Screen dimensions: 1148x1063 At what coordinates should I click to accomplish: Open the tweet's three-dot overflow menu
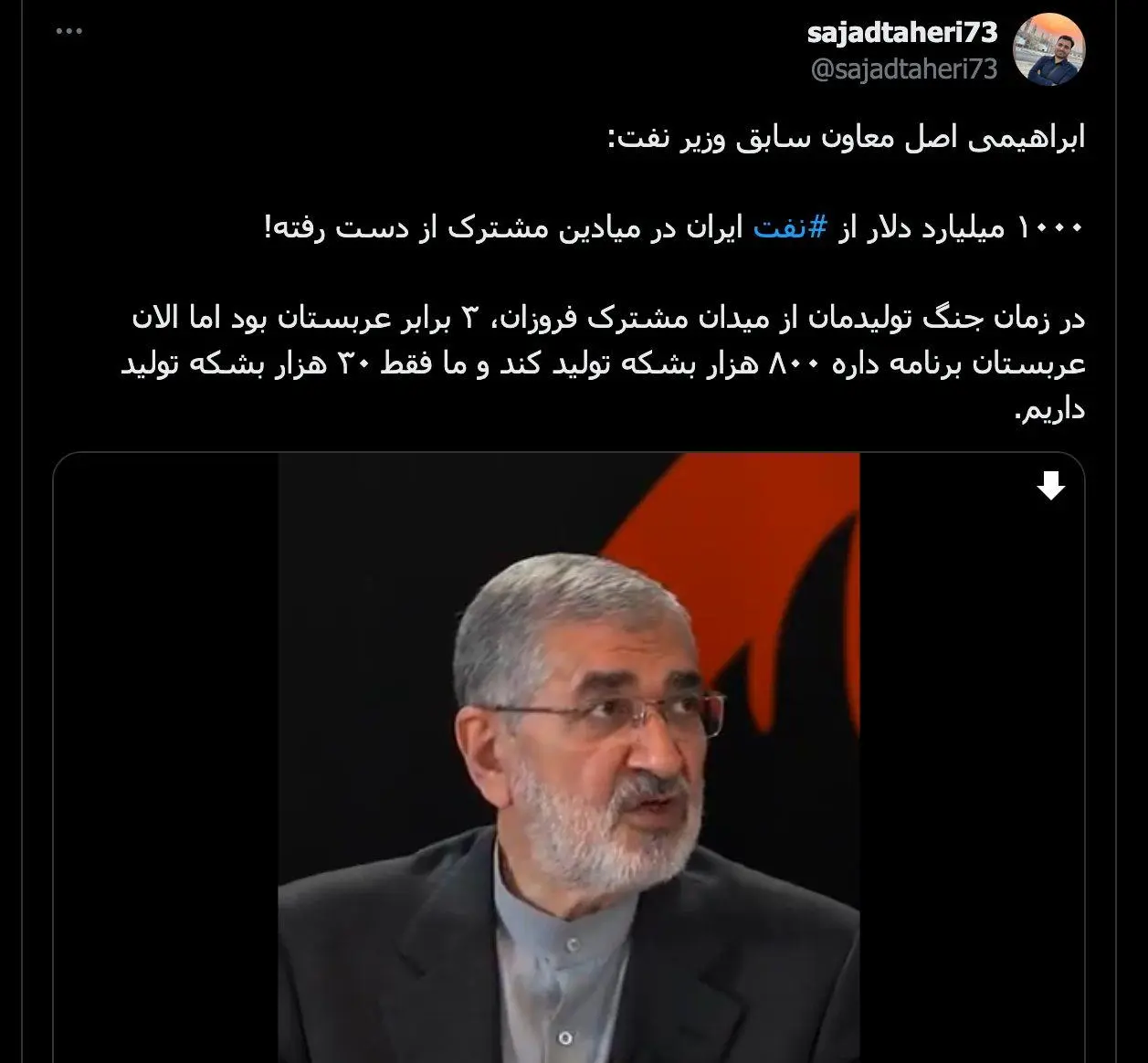coord(69,32)
